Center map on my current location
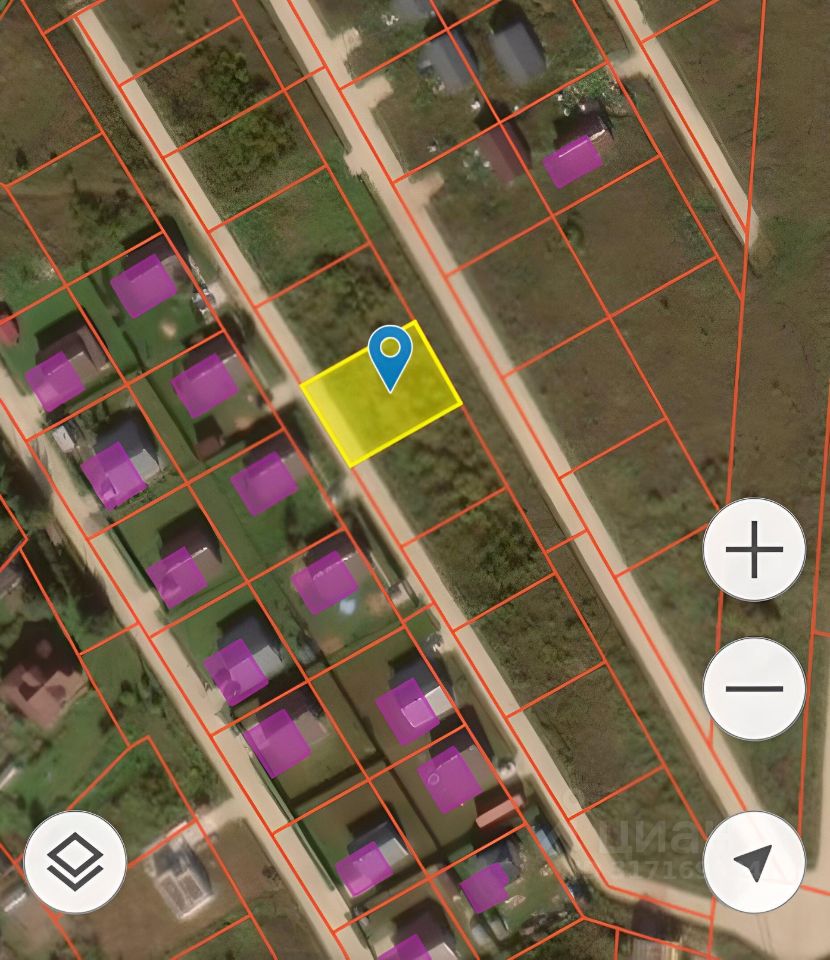The height and width of the screenshot is (960, 830). click(754, 861)
